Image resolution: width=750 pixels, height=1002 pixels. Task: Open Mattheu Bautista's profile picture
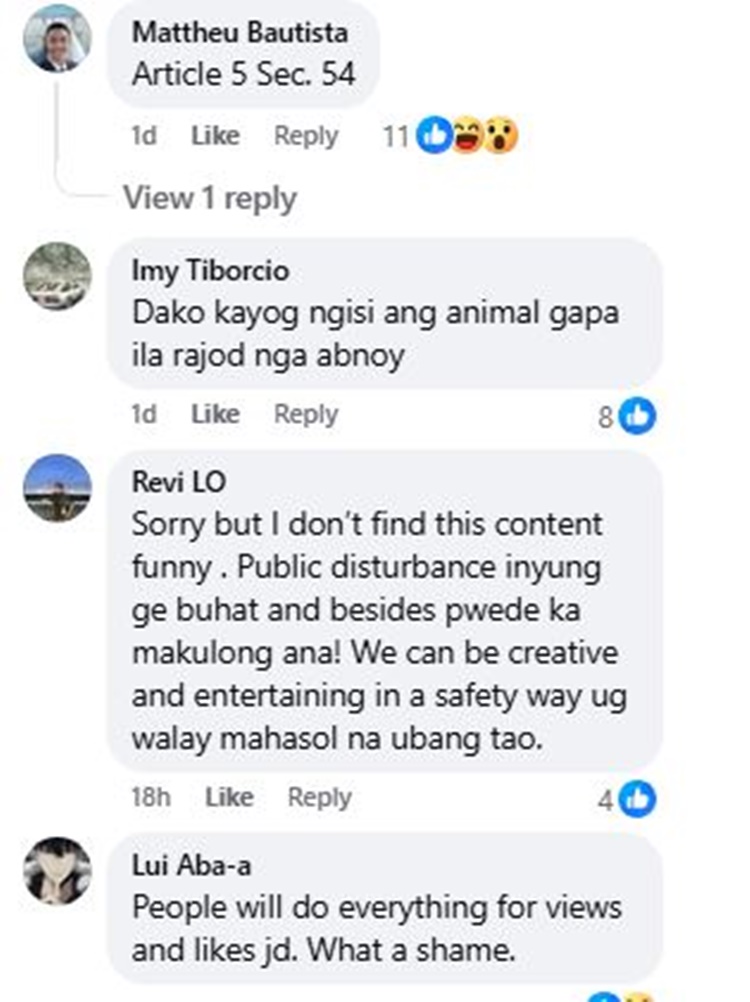tap(57, 38)
